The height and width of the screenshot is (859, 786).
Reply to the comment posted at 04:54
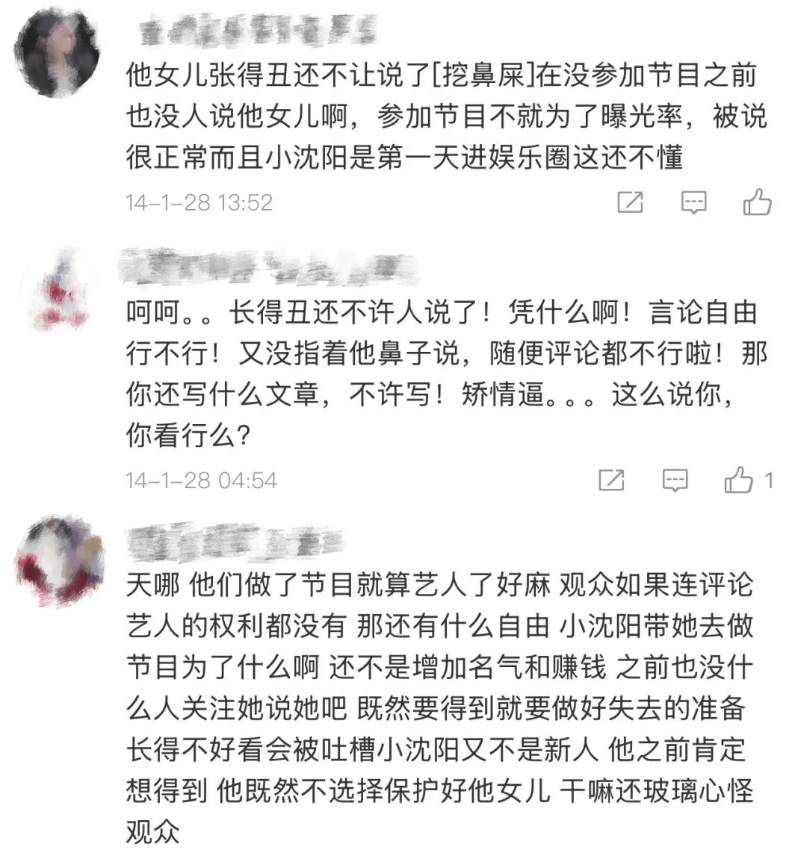[x=676, y=480]
